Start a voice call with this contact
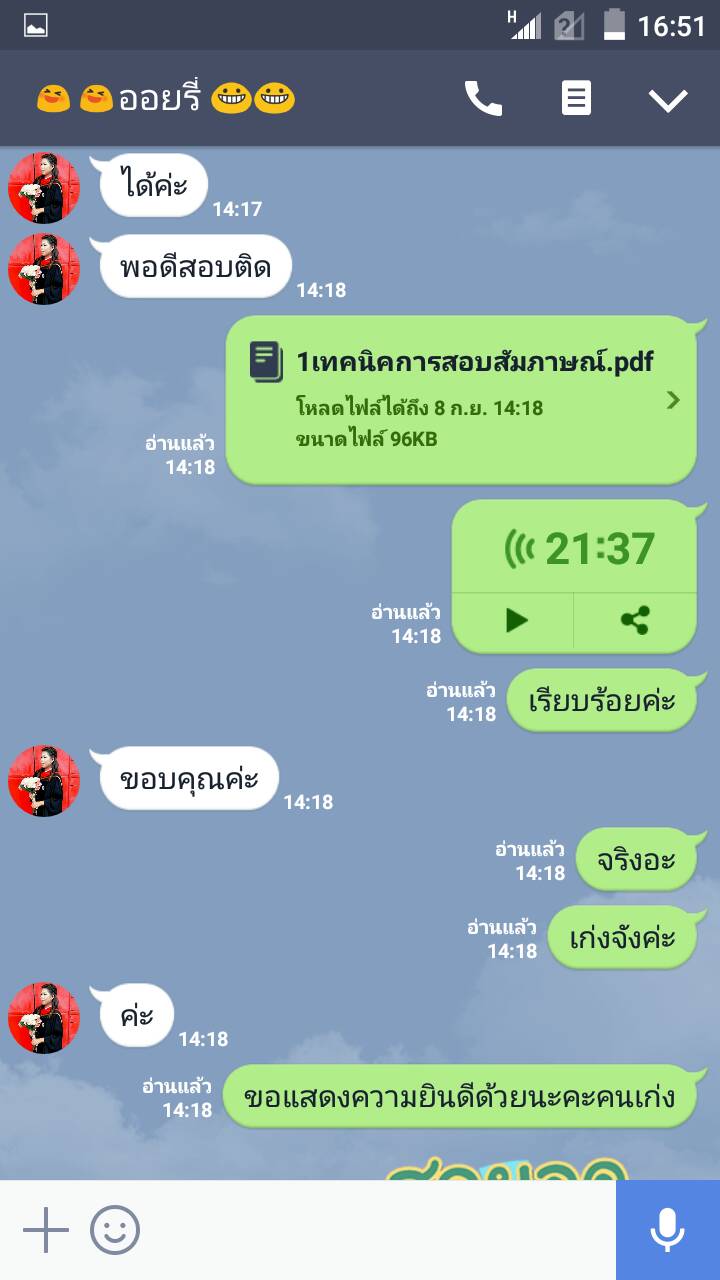 (x=483, y=99)
